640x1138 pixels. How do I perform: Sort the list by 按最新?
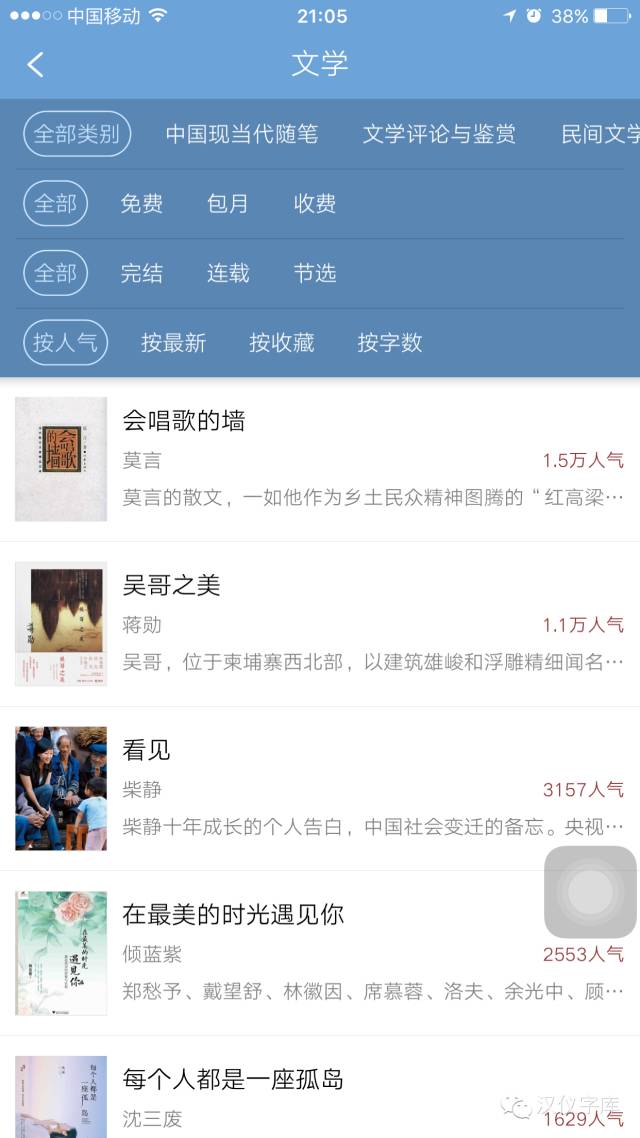(173, 343)
